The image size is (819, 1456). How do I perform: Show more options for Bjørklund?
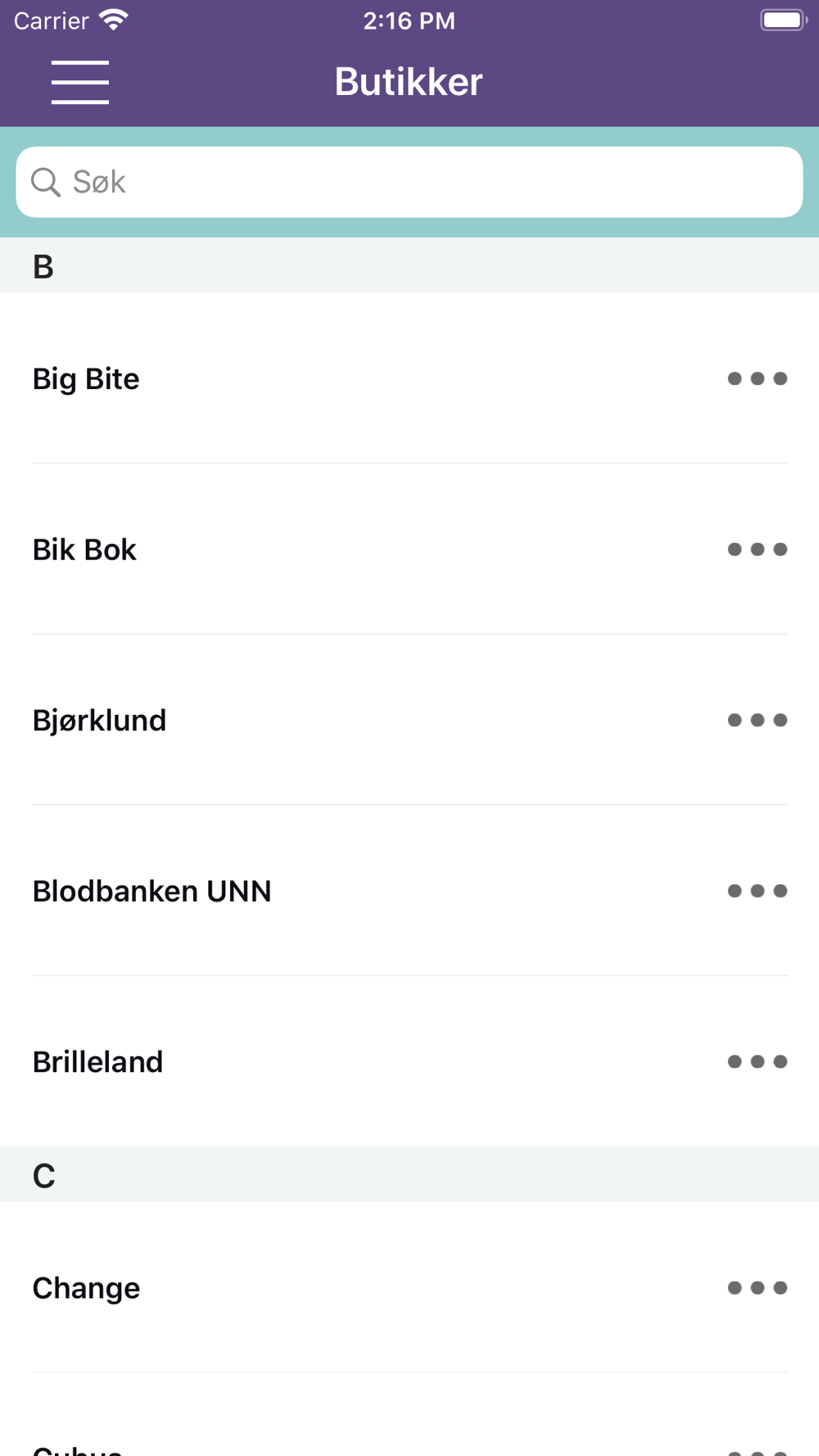[x=758, y=720]
